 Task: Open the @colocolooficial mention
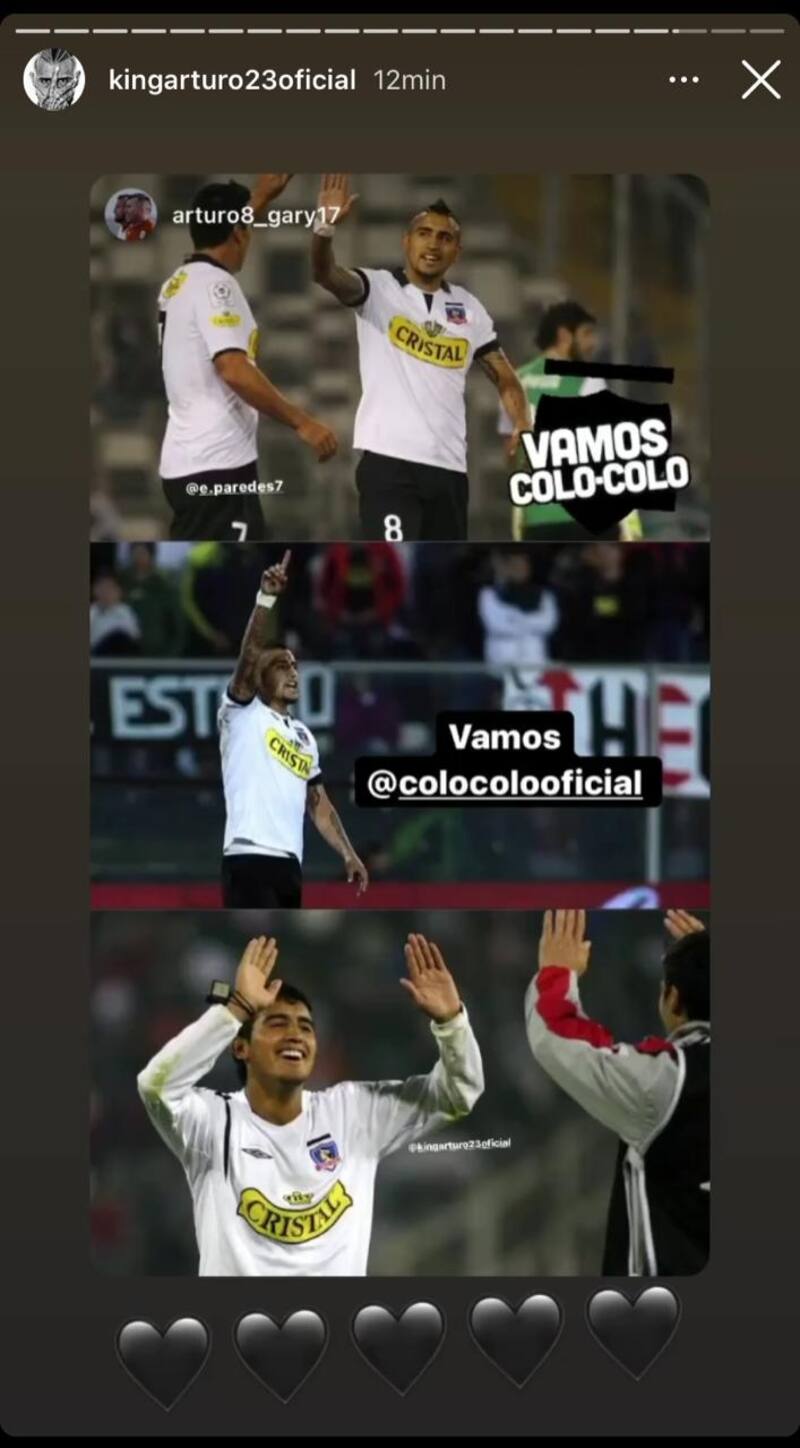[505, 783]
